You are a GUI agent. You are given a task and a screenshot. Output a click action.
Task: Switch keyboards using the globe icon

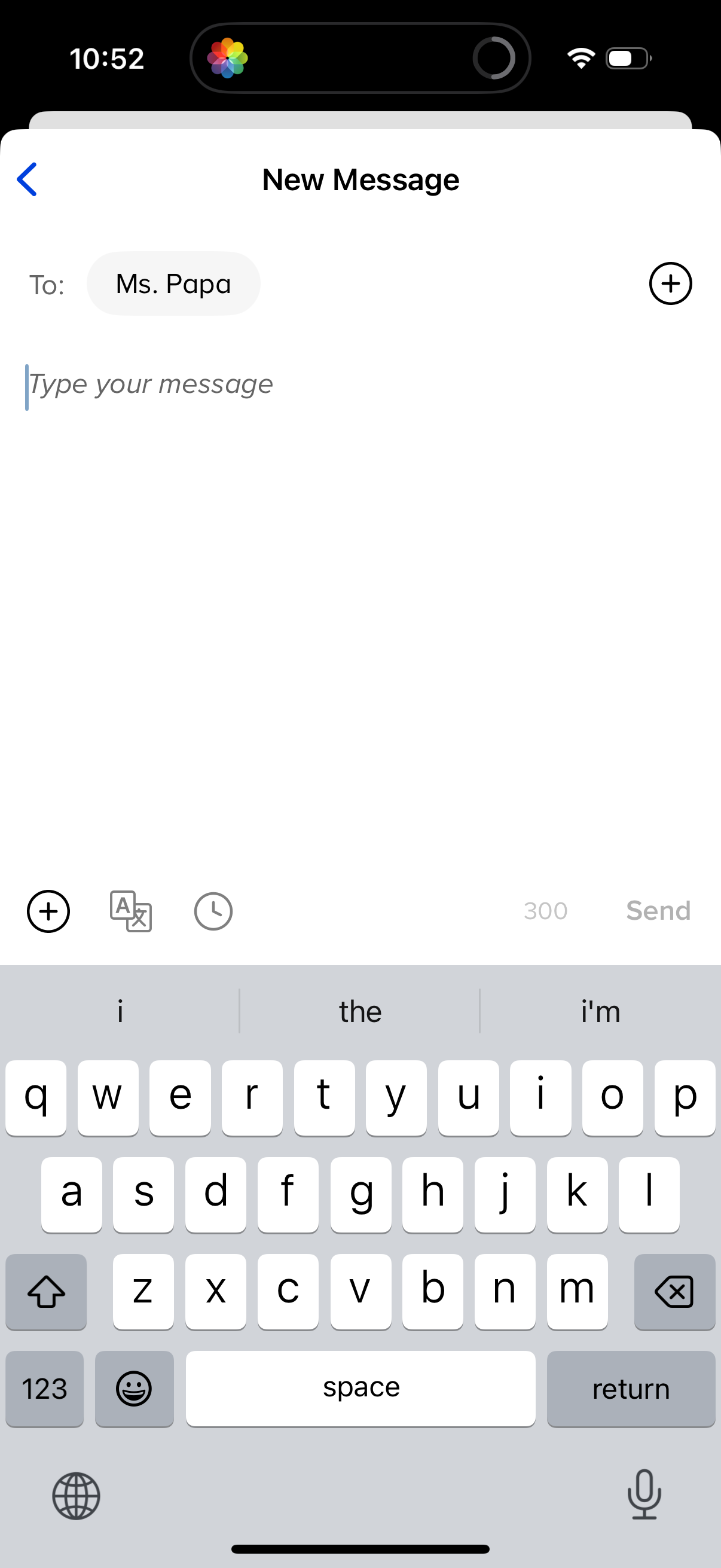tap(75, 1497)
